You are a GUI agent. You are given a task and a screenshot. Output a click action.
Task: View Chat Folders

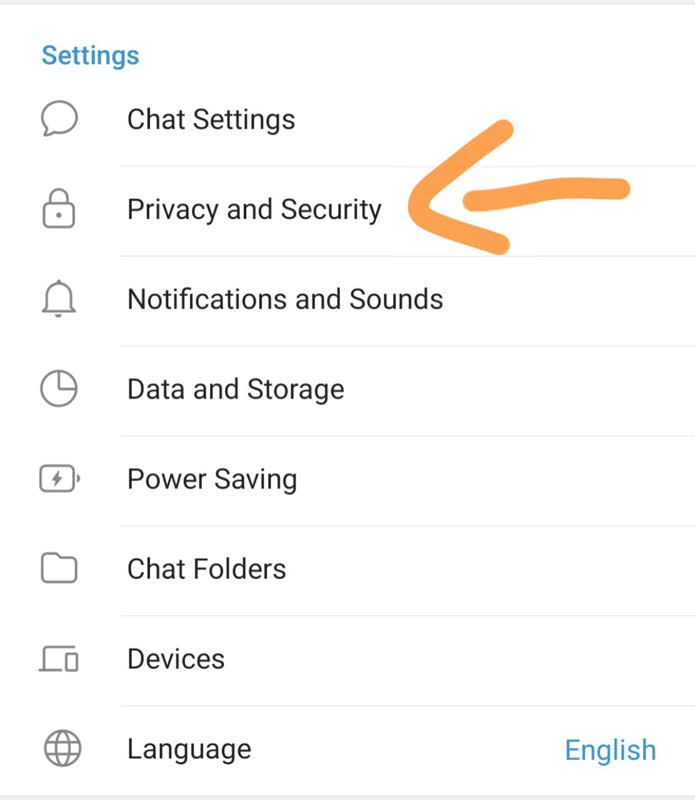[206, 569]
